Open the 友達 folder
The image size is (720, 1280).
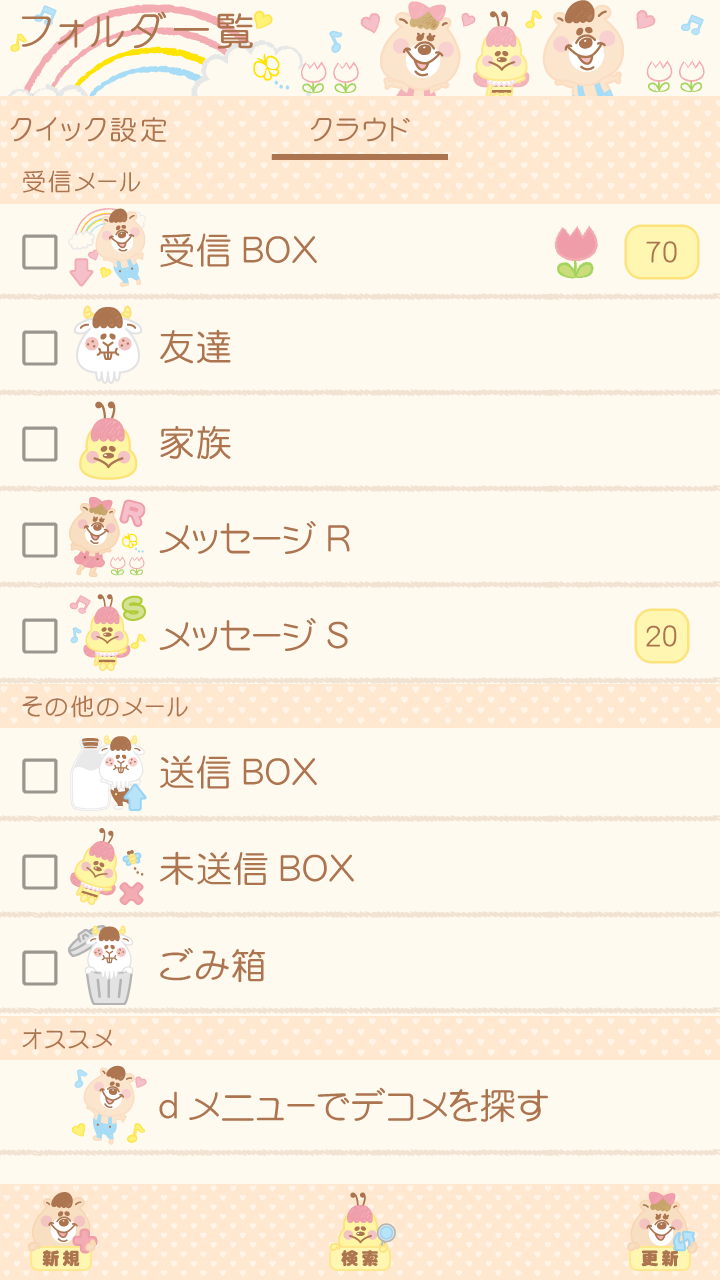196,348
